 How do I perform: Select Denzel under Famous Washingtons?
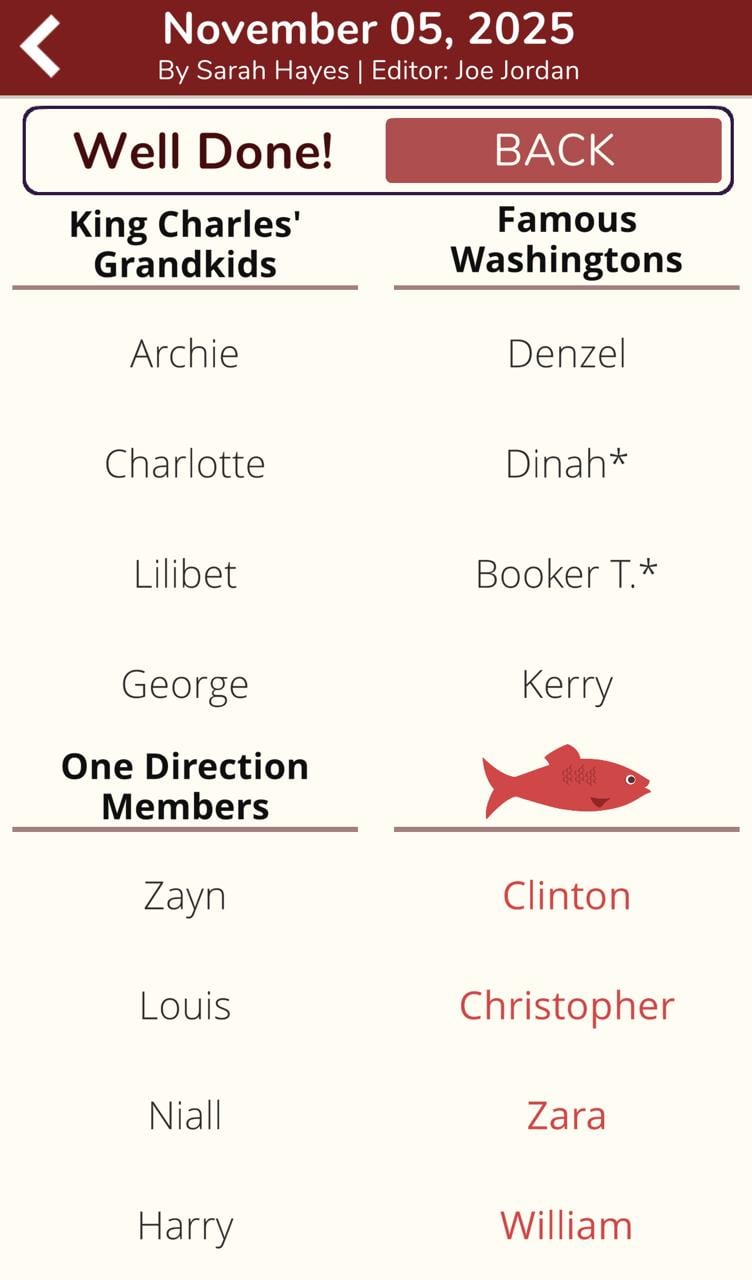pyautogui.click(x=567, y=352)
